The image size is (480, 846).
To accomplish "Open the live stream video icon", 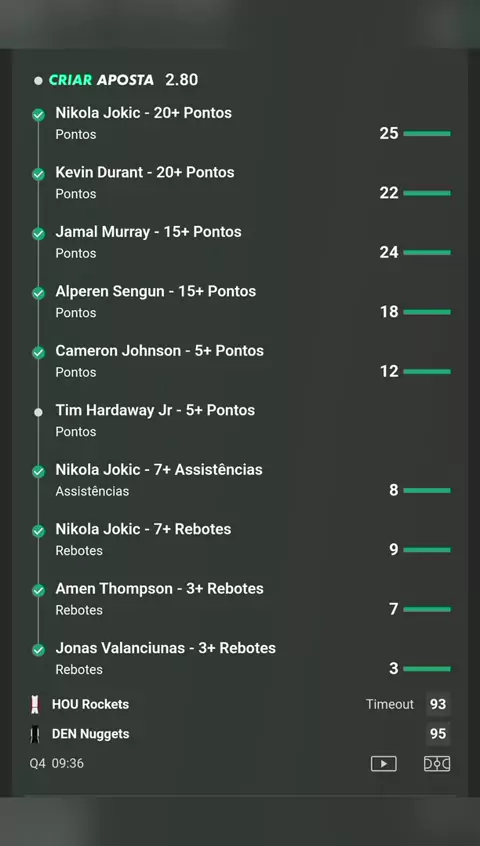I will click(x=383, y=763).
